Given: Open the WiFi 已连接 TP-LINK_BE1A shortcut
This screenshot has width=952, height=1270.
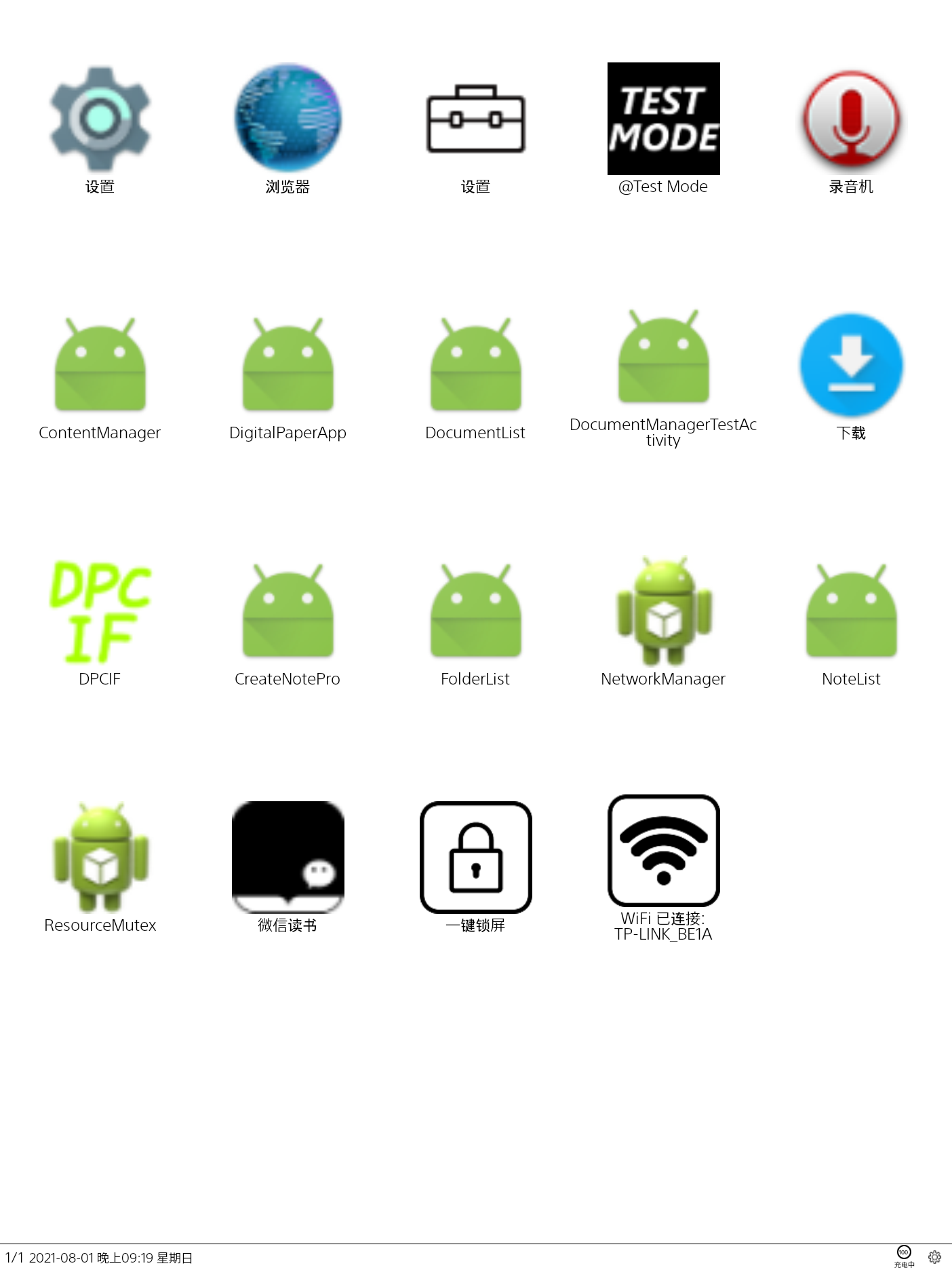Looking at the screenshot, I should coord(663,851).
